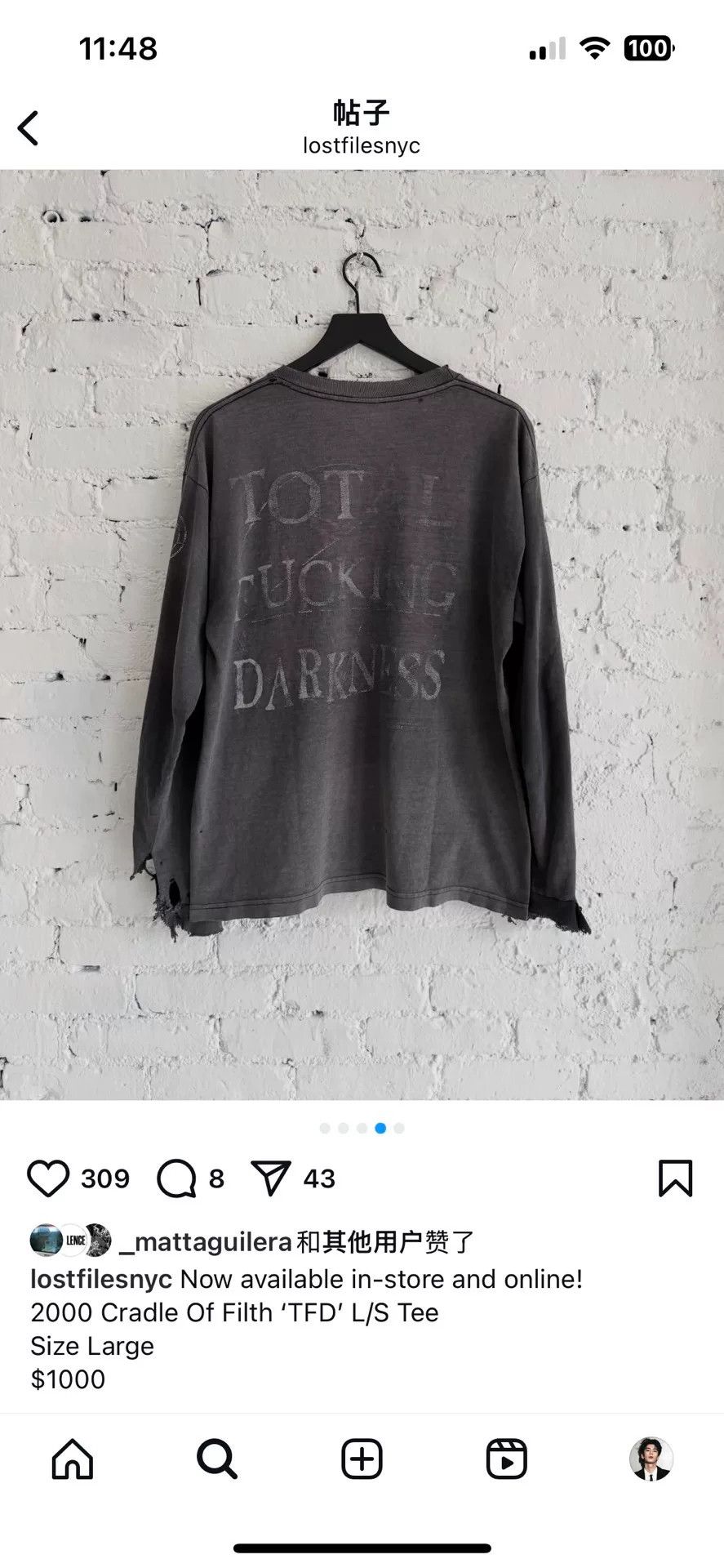
Task: Open the lostfilesnyc profile from the caption
Action: [x=101, y=1279]
